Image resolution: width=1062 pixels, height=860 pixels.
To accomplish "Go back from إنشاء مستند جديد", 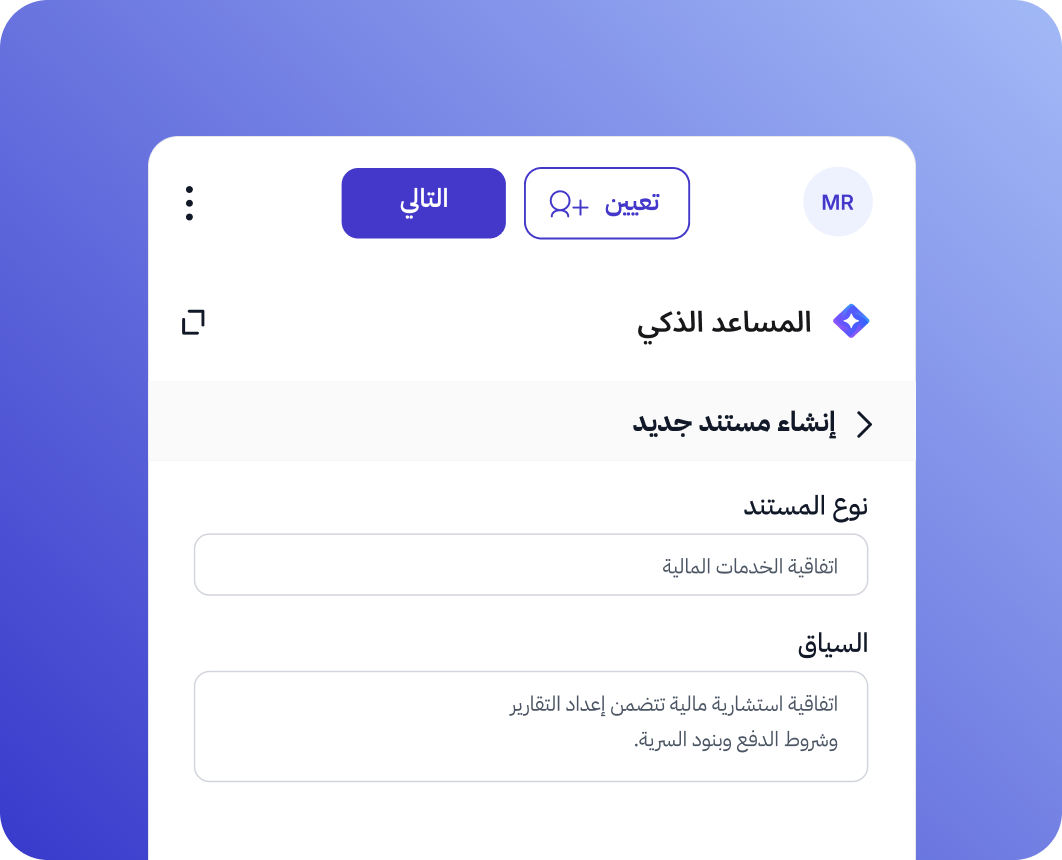I will pos(865,424).
